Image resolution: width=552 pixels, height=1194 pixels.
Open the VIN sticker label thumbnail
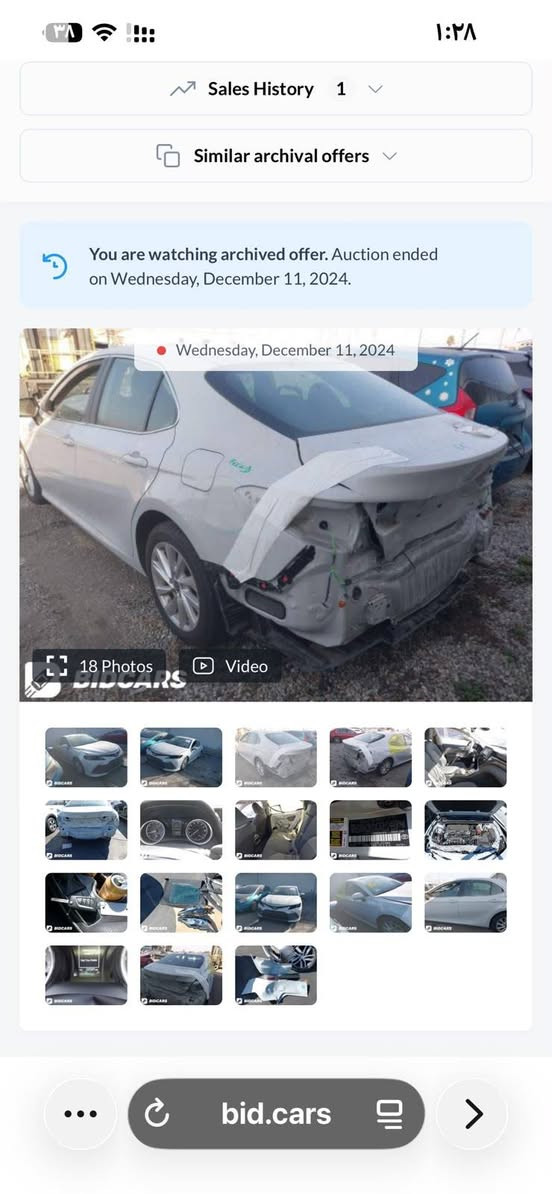tap(371, 830)
